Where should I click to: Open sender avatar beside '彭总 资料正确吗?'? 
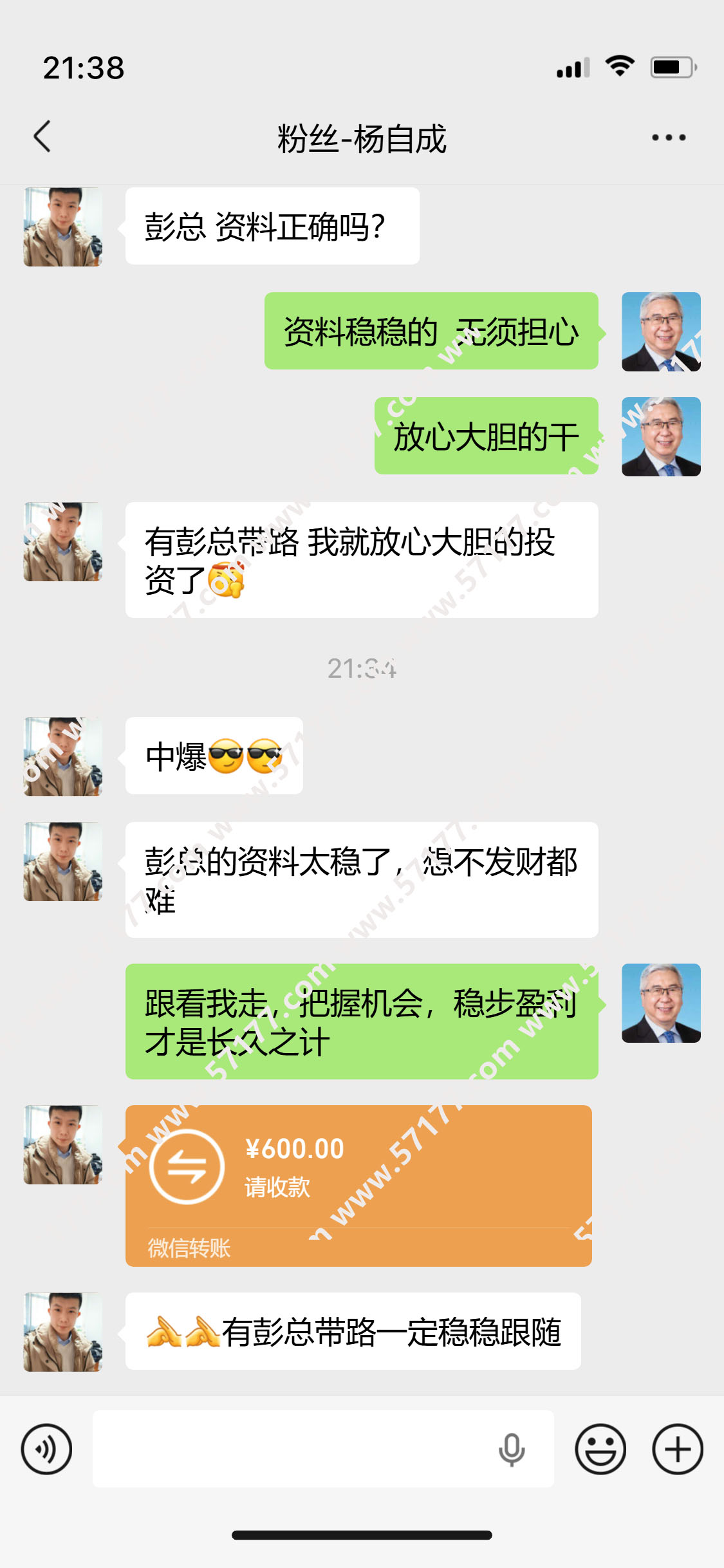63,227
